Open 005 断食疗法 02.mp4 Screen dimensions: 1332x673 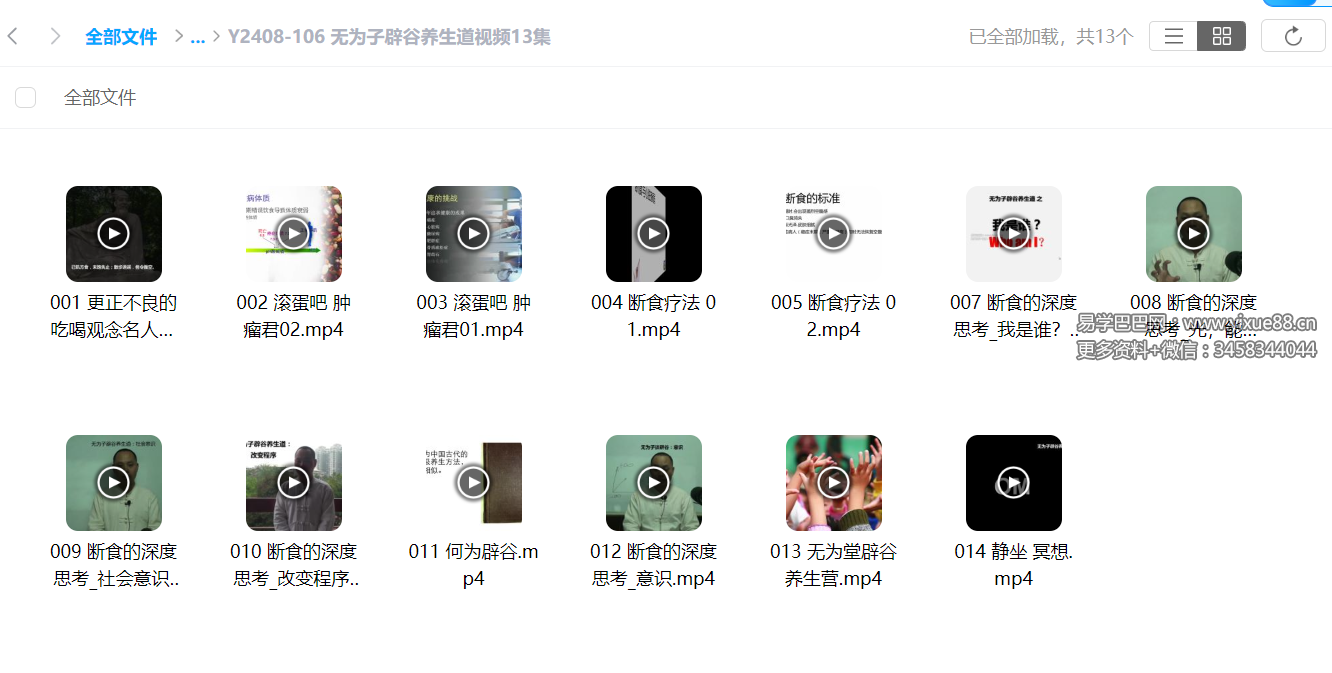point(833,234)
